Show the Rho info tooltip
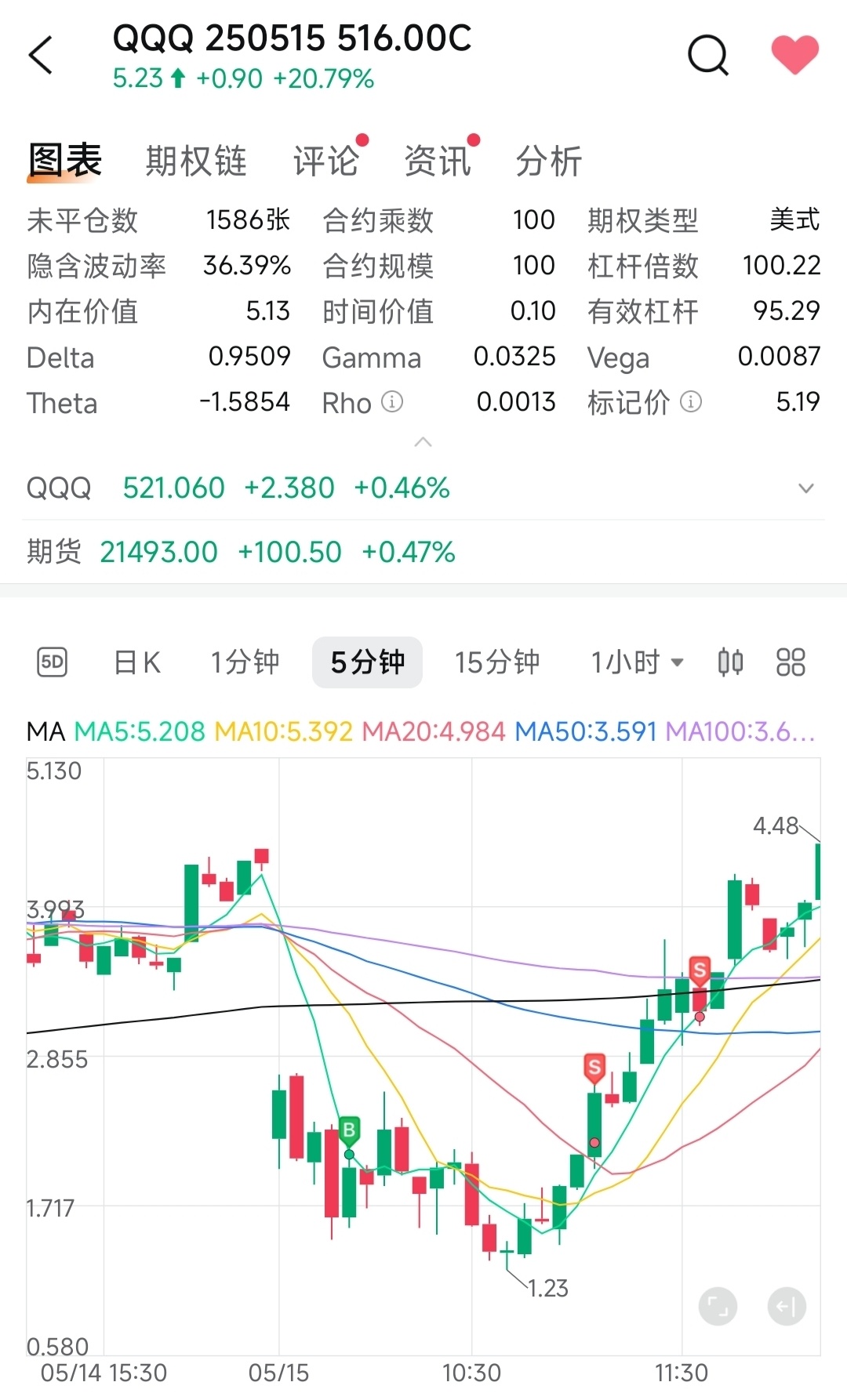 [392, 402]
